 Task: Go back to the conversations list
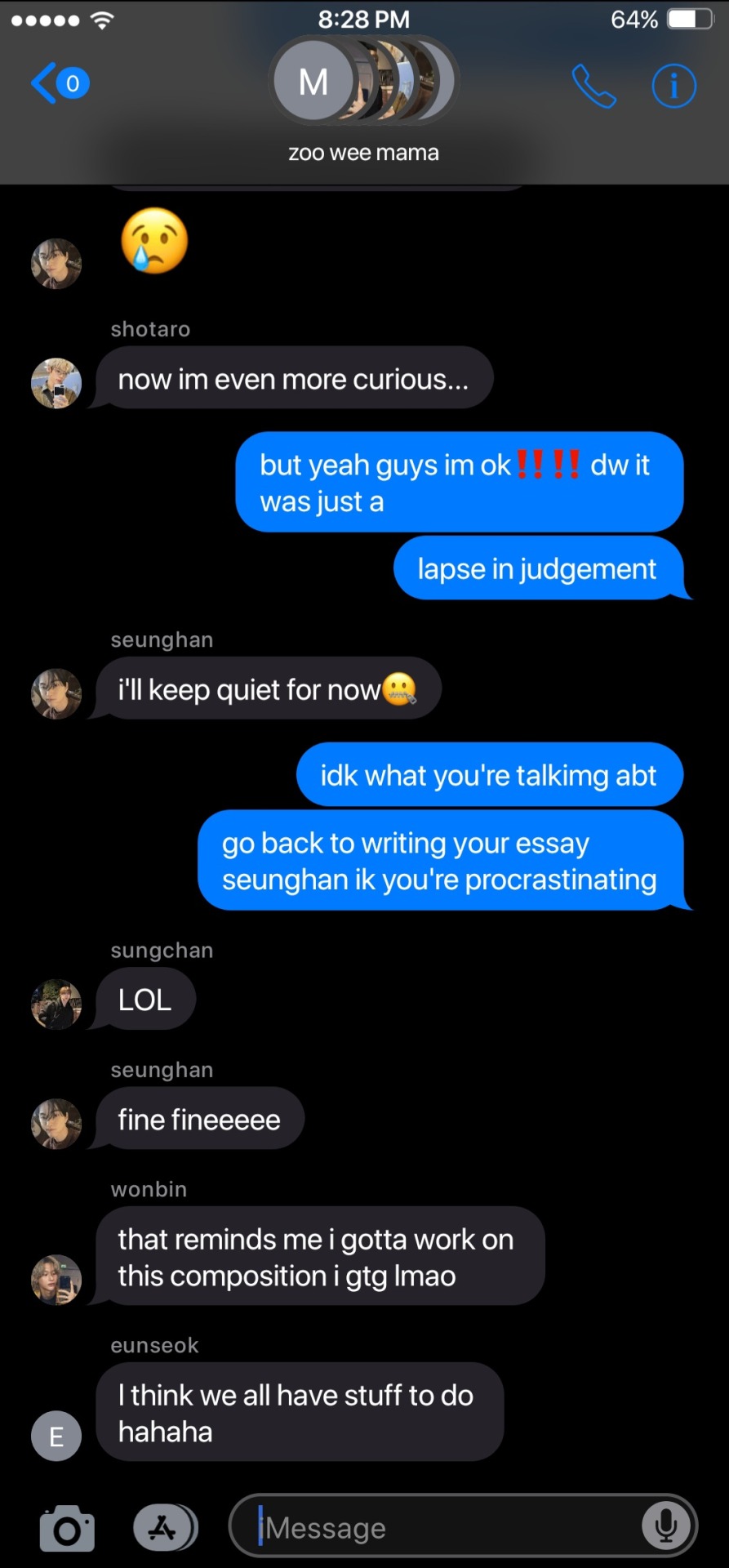(59, 83)
